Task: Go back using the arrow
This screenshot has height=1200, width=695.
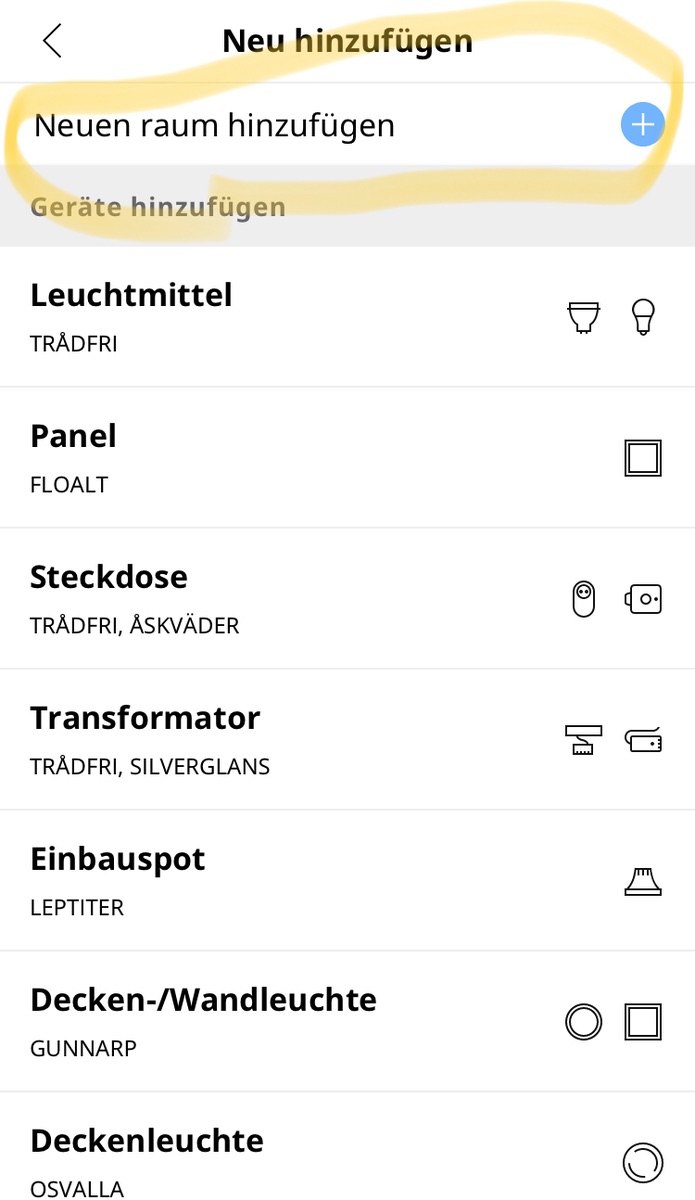Action: click(x=52, y=41)
